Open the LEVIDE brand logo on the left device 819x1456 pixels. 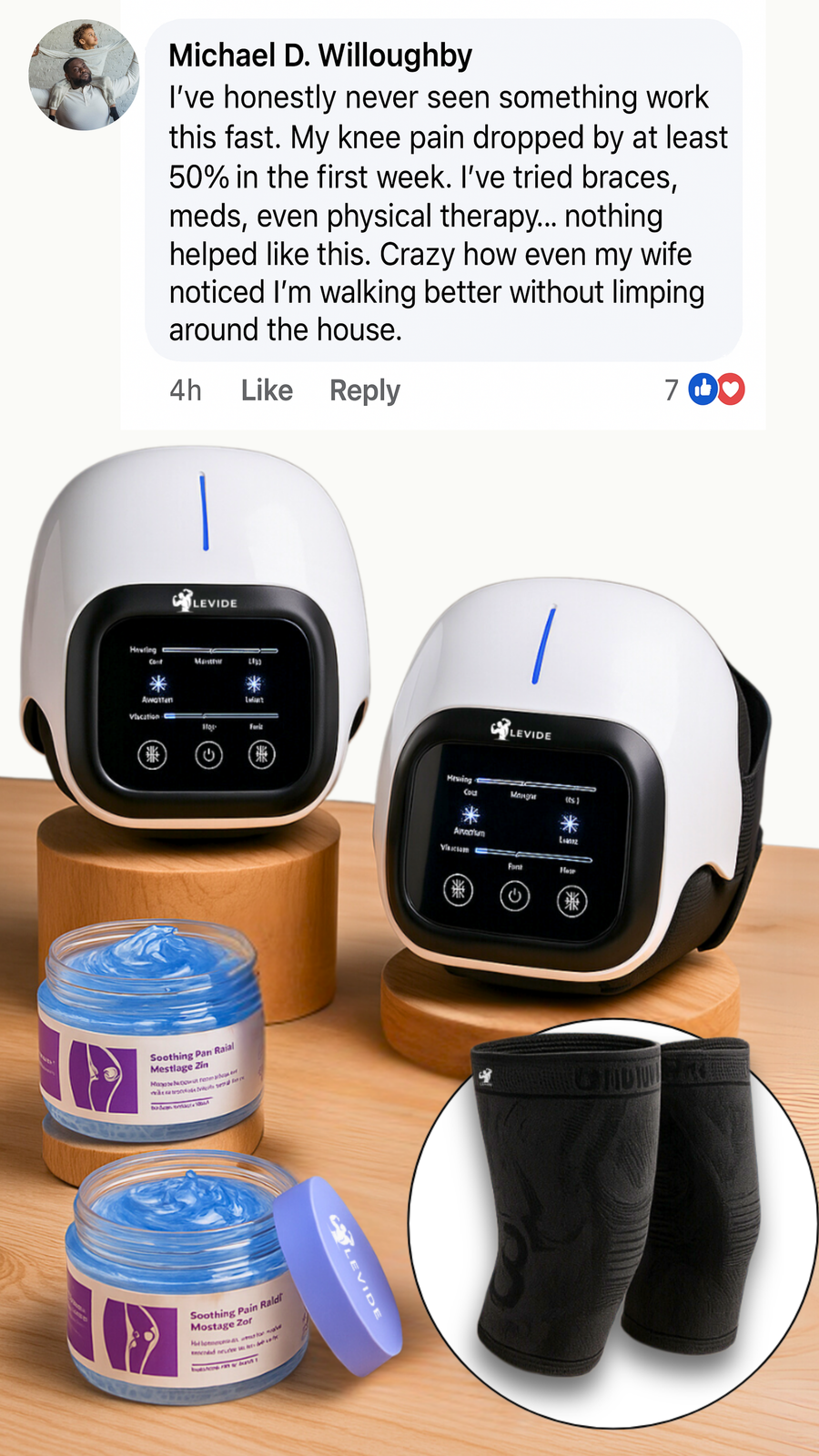205,601
